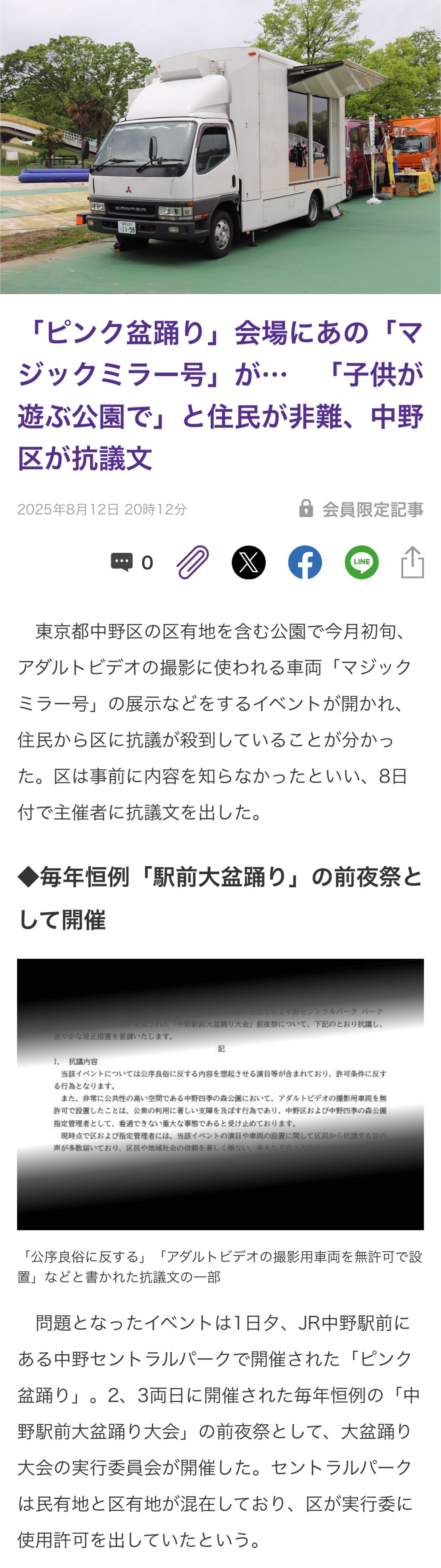Enlarge the protest letter document image
This screenshot has height=1568, width=441.
point(220,1094)
